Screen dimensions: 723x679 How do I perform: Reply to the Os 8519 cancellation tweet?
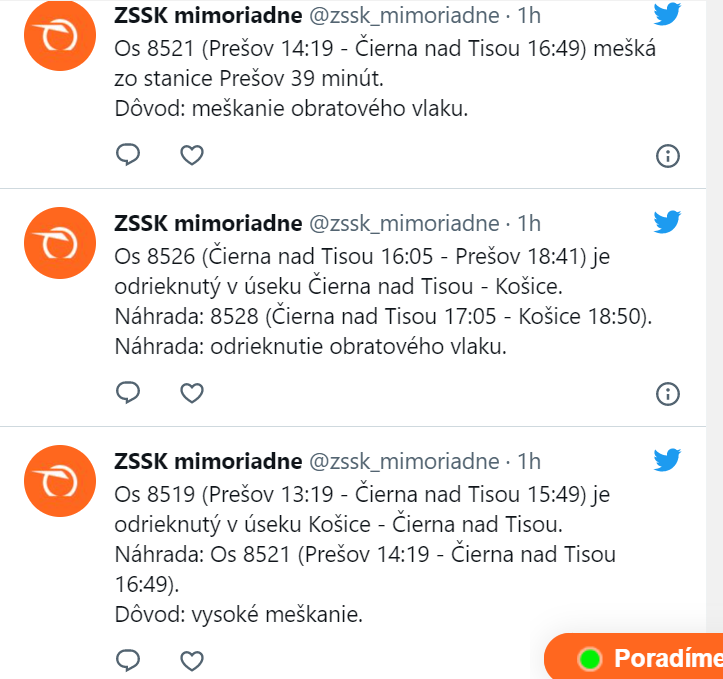point(128,659)
